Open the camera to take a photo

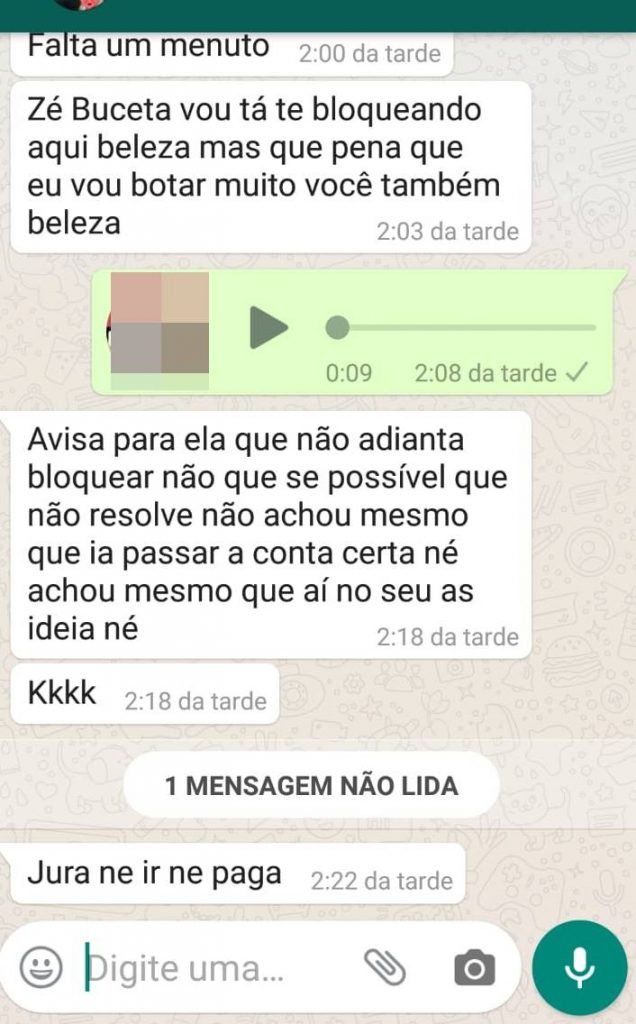pos(474,968)
